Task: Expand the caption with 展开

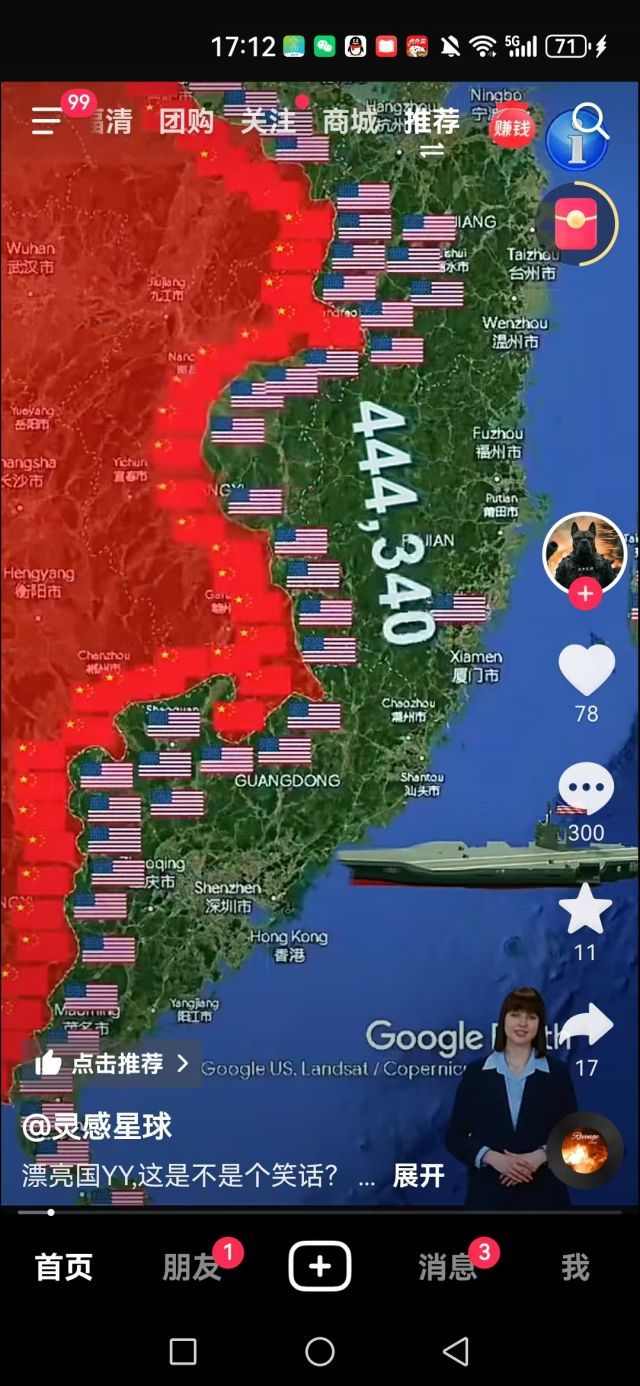Action: click(418, 1175)
